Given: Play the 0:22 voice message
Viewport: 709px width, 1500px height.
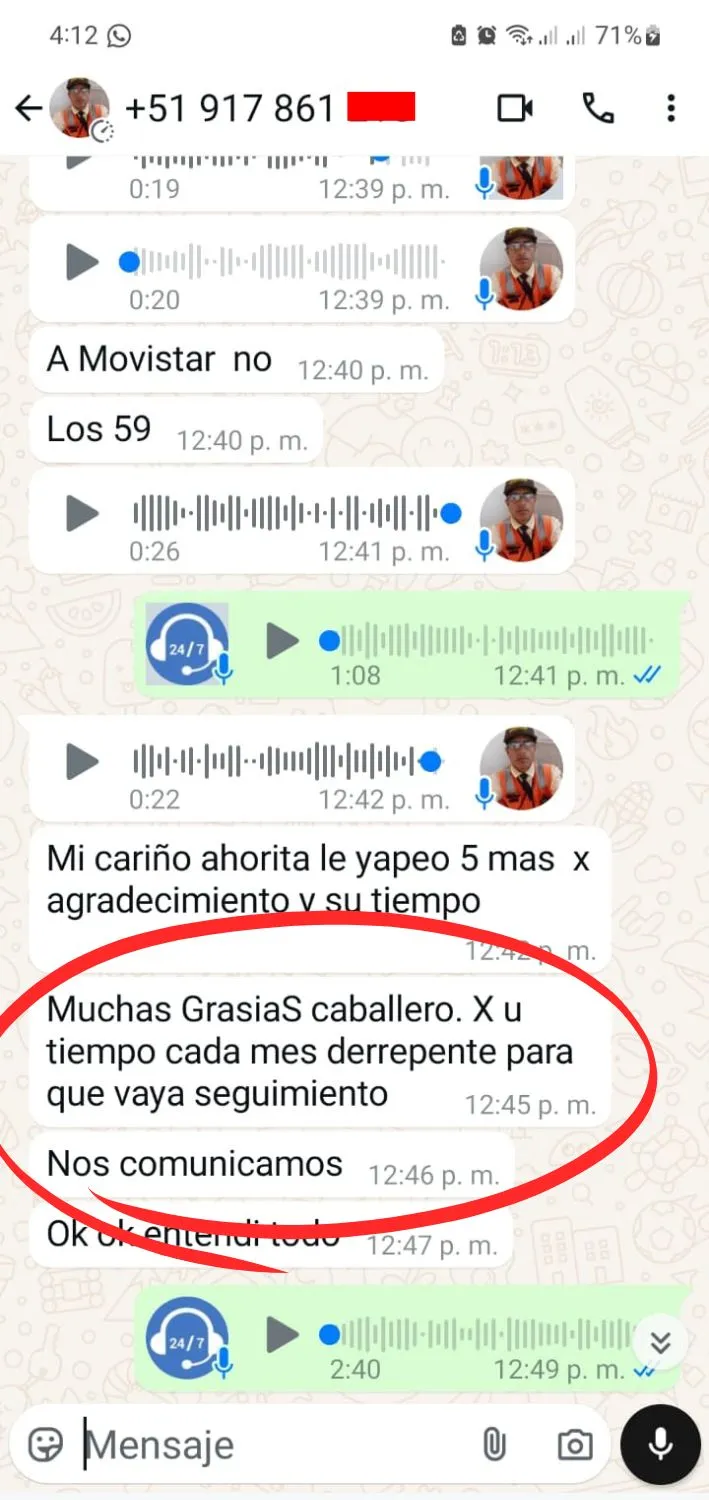Looking at the screenshot, I should click(x=82, y=763).
